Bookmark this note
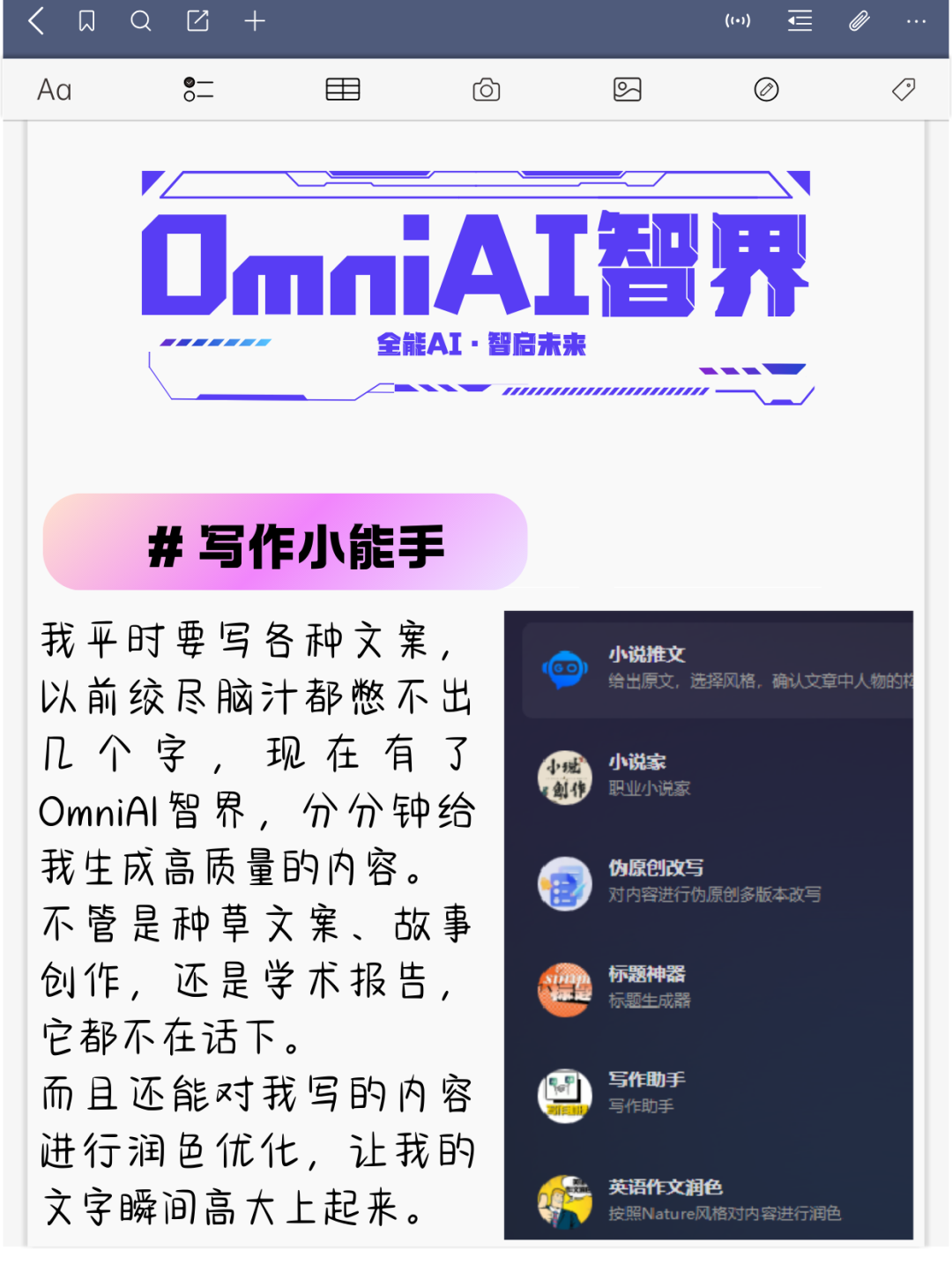The height and width of the screenshot is (1272, 952). click(x=86, y=21)
